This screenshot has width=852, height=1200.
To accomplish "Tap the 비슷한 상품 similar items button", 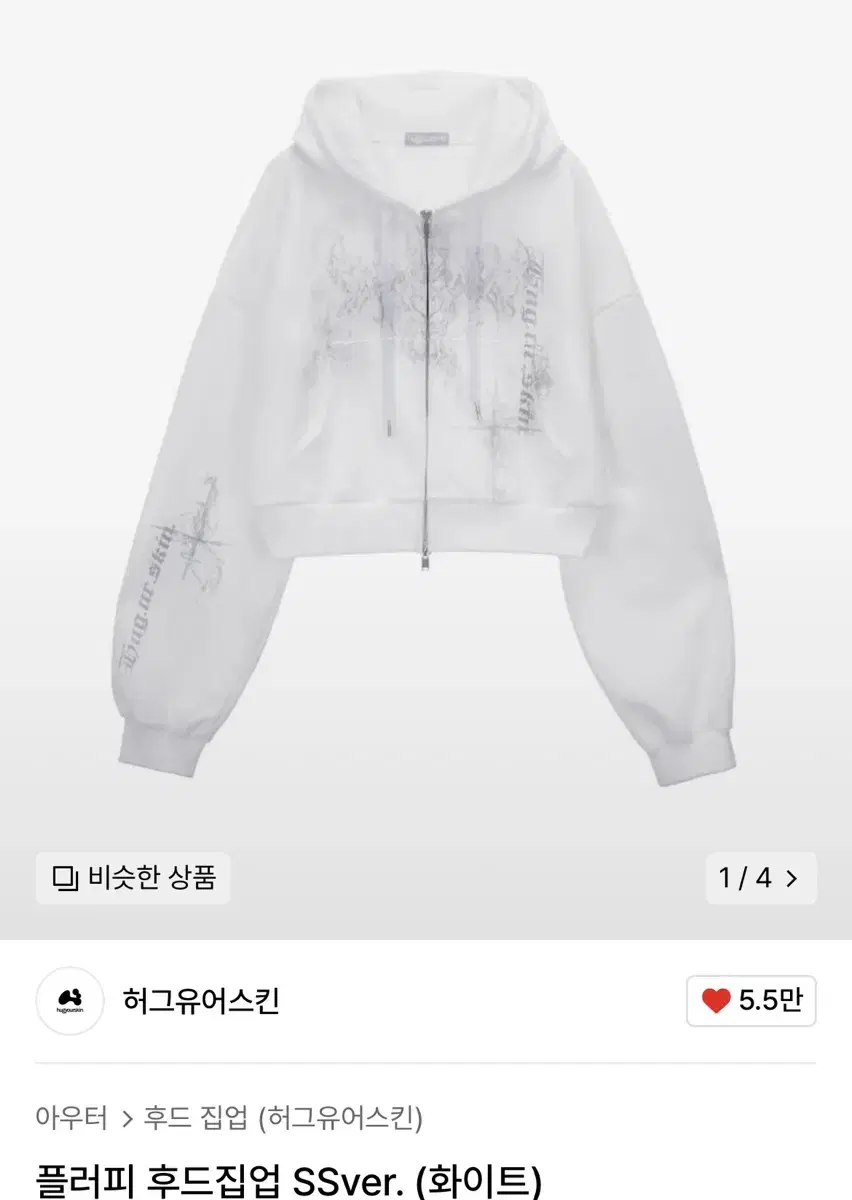I will click(133, 878).
